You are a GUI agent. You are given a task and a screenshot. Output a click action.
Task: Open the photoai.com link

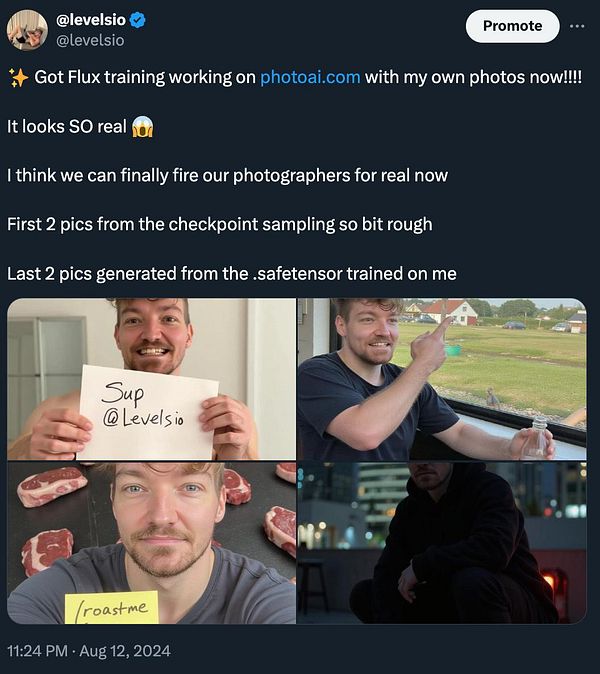click(x=310, y=77)
